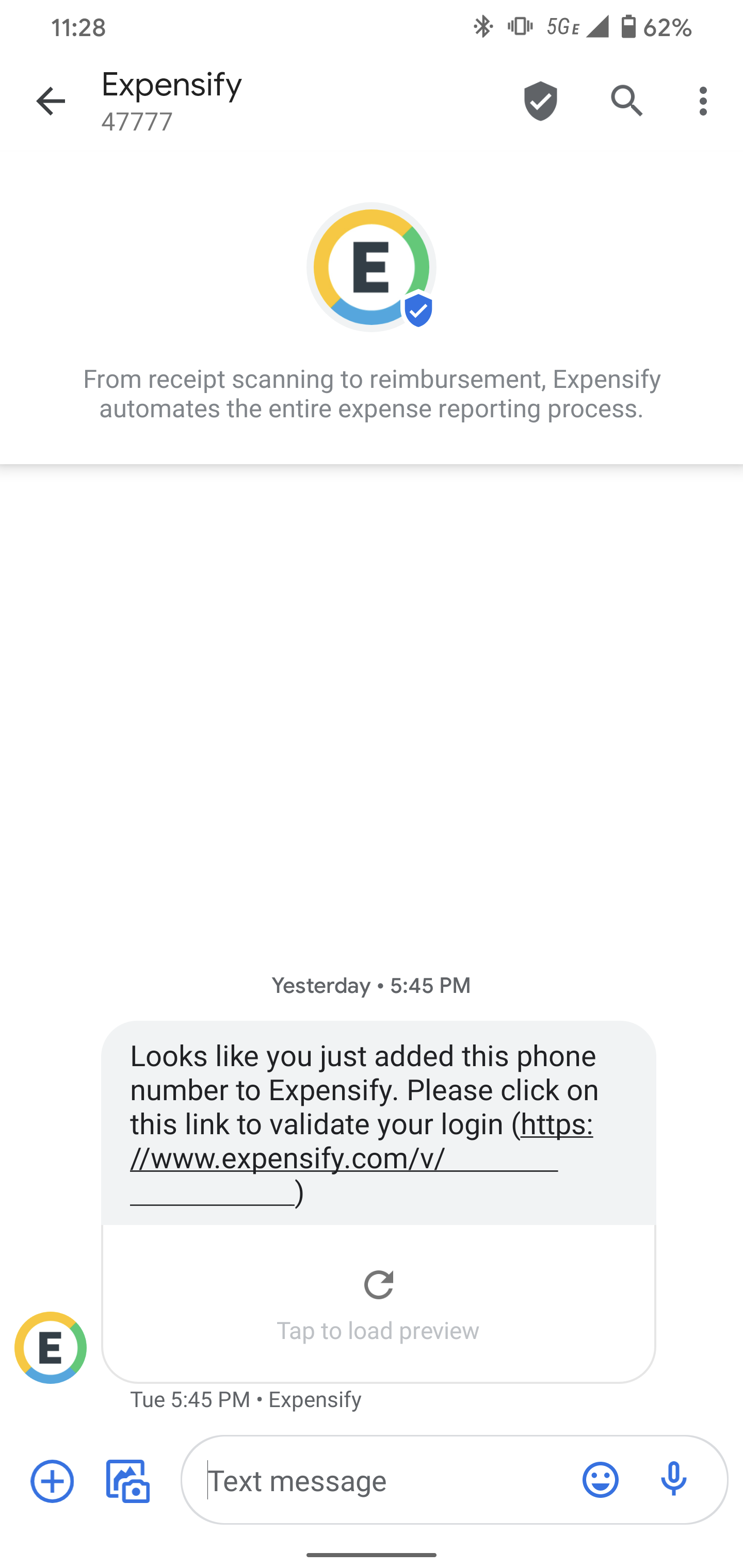
Task: Tap the text message compose field
Action: point(378,1480)
